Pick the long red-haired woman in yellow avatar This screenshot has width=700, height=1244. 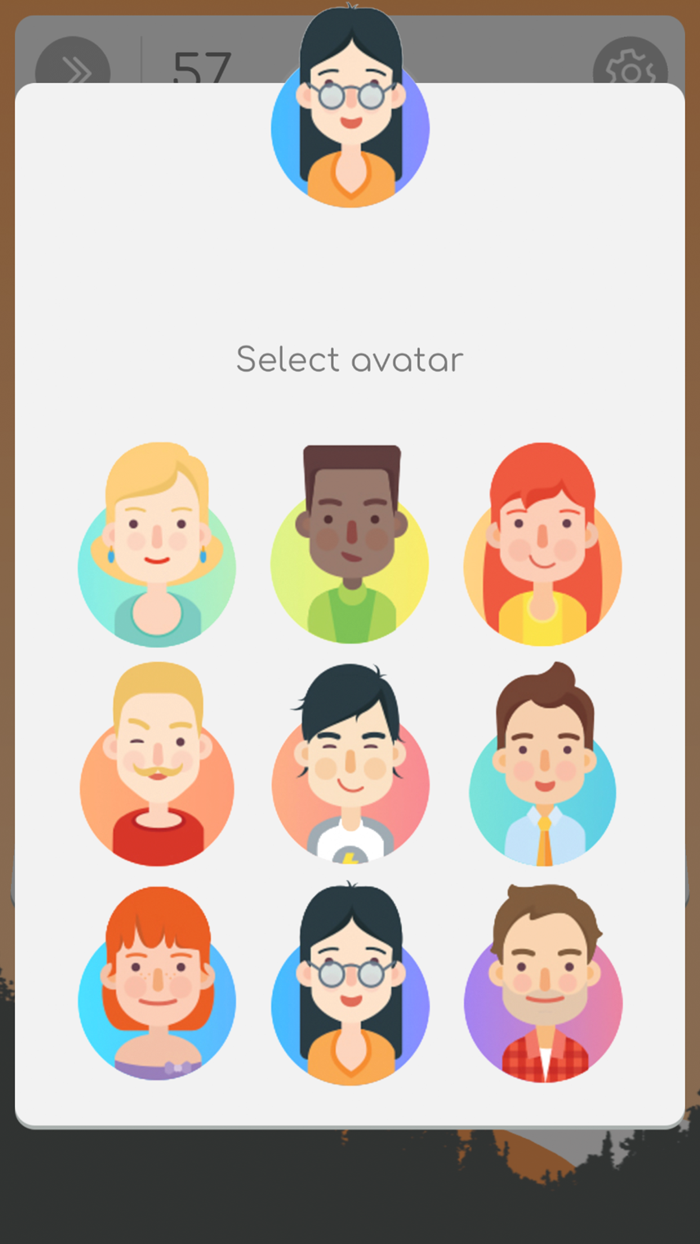pos(543,548)
